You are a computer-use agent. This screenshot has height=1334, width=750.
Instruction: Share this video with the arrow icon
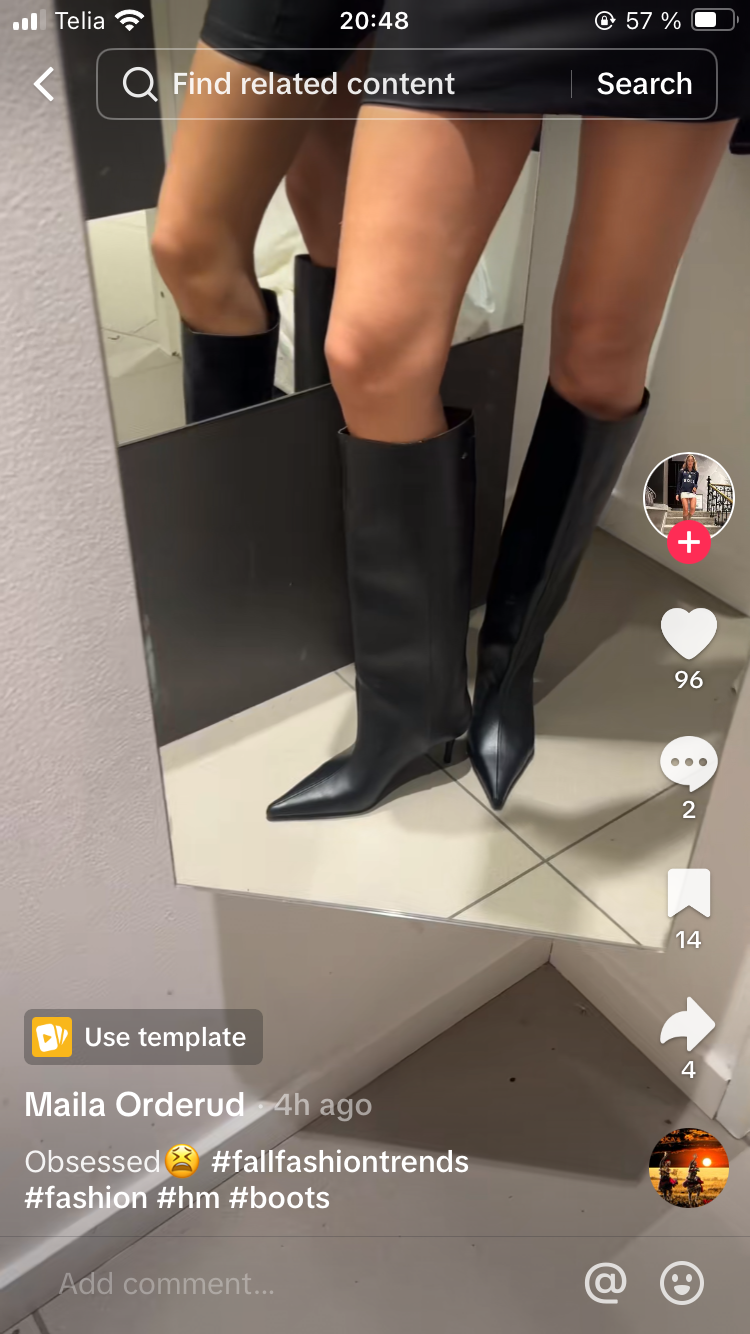click(x=688, y=1025)
